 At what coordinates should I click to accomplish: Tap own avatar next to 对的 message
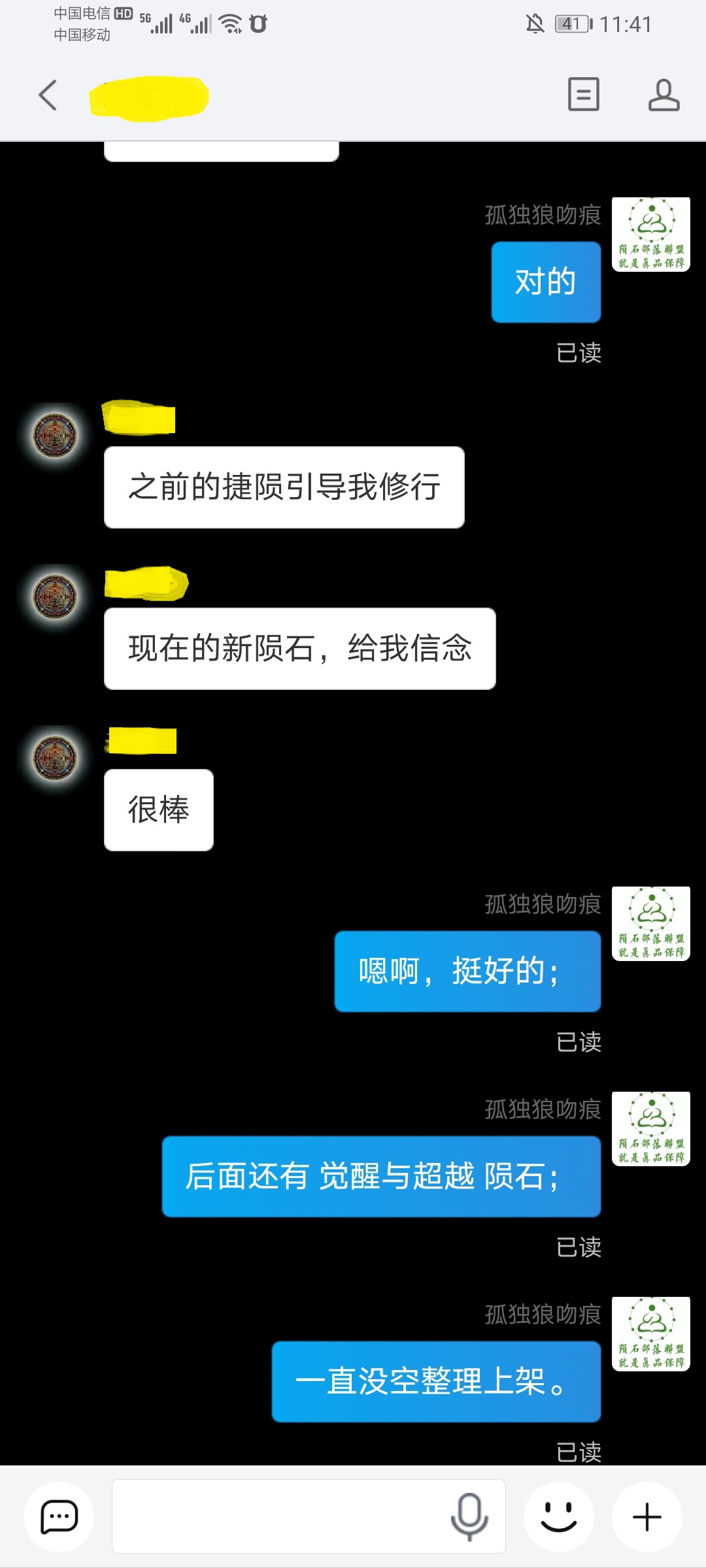651,234
